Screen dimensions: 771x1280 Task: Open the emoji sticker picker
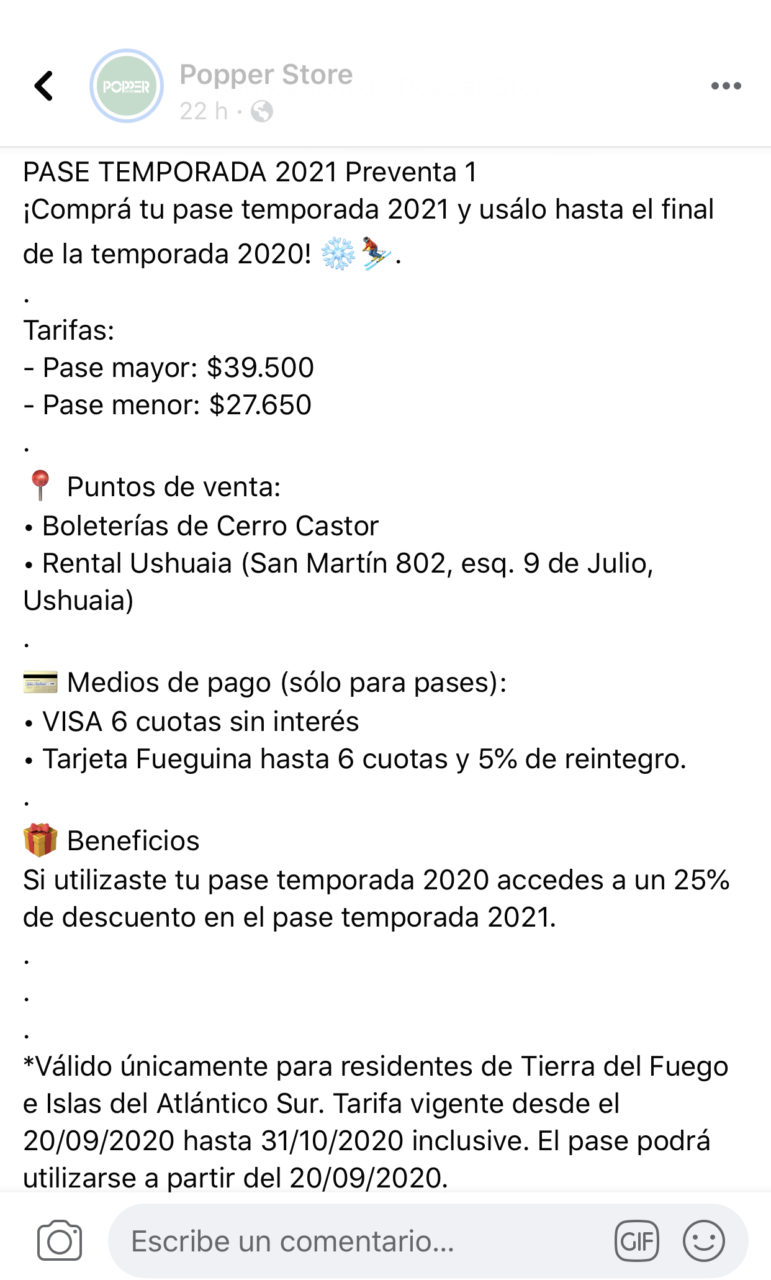[x=704, y=1241]
